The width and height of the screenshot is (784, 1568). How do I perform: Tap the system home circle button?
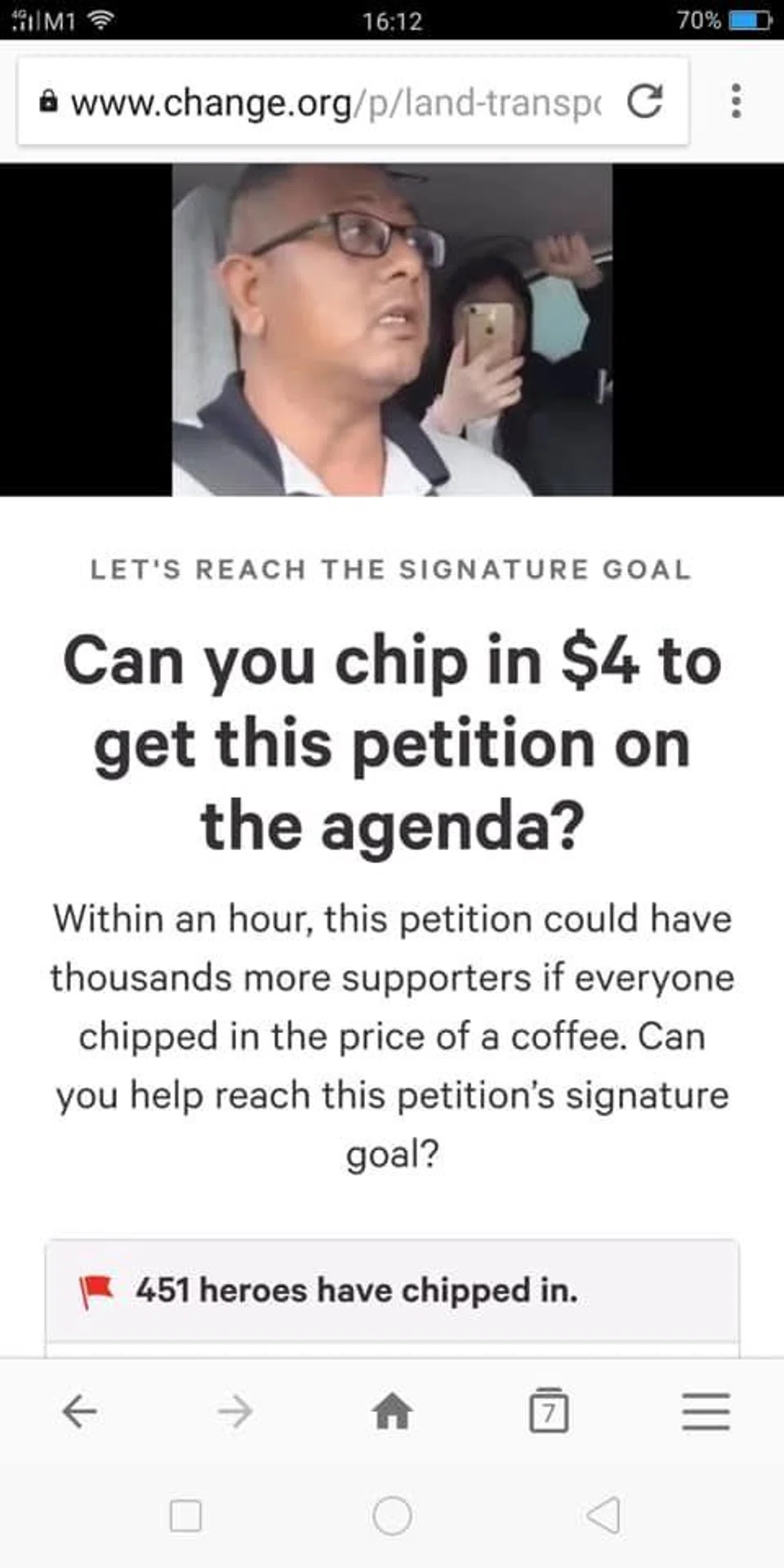[x=392, y=1516]
